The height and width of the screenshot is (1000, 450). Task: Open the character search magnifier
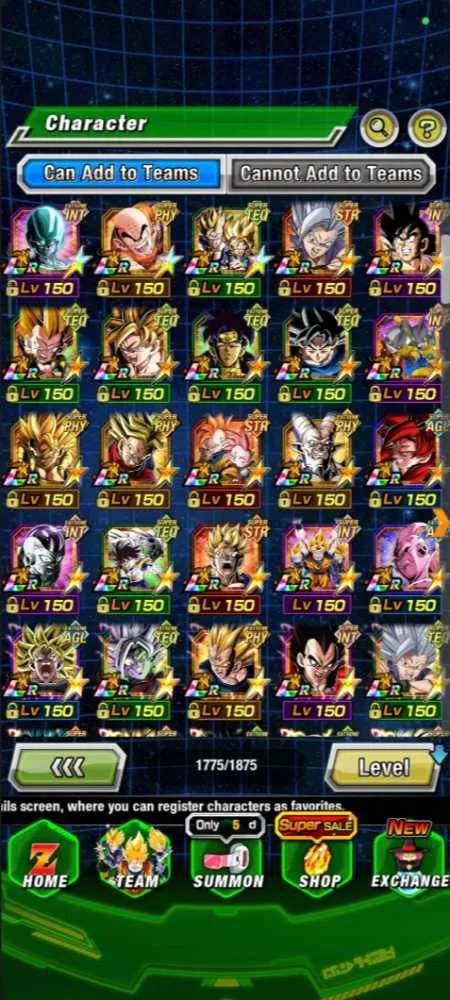pos(379,129)
